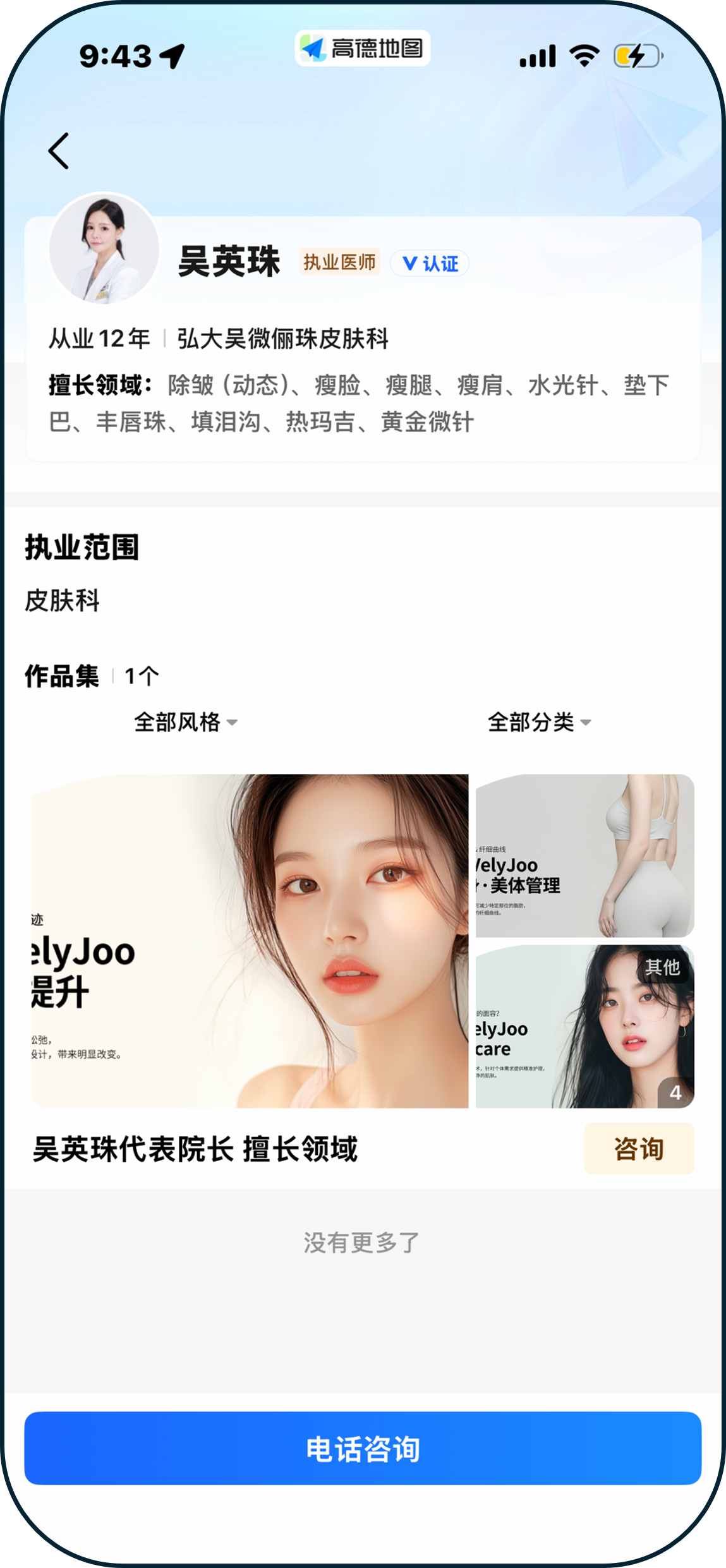
Task: Open the 全部风格 style filter dropdown
Action: point(186,722)
